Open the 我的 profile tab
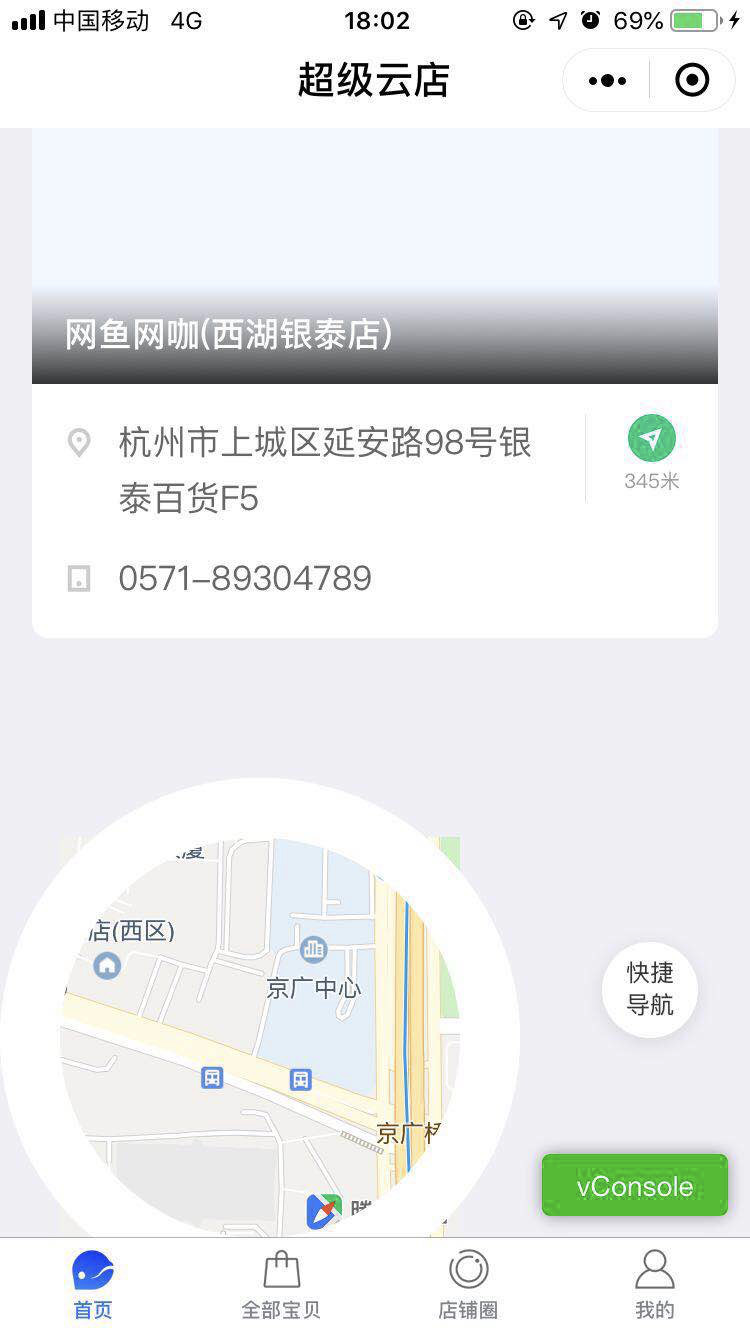This screenshot has width=750, height=1334. pyautogui.click(x=655, y=1285)
